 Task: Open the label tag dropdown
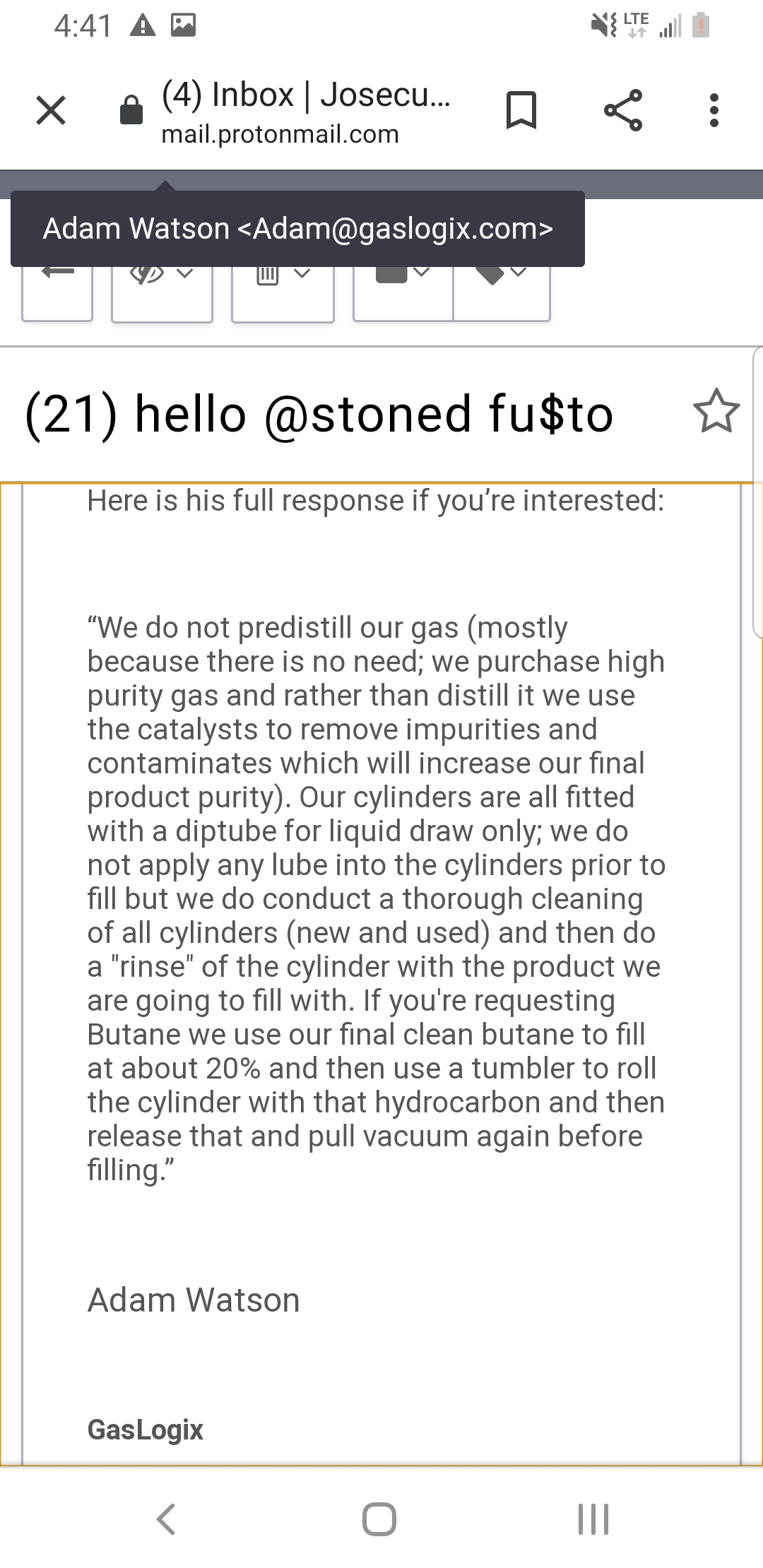(x=502, y=293)
